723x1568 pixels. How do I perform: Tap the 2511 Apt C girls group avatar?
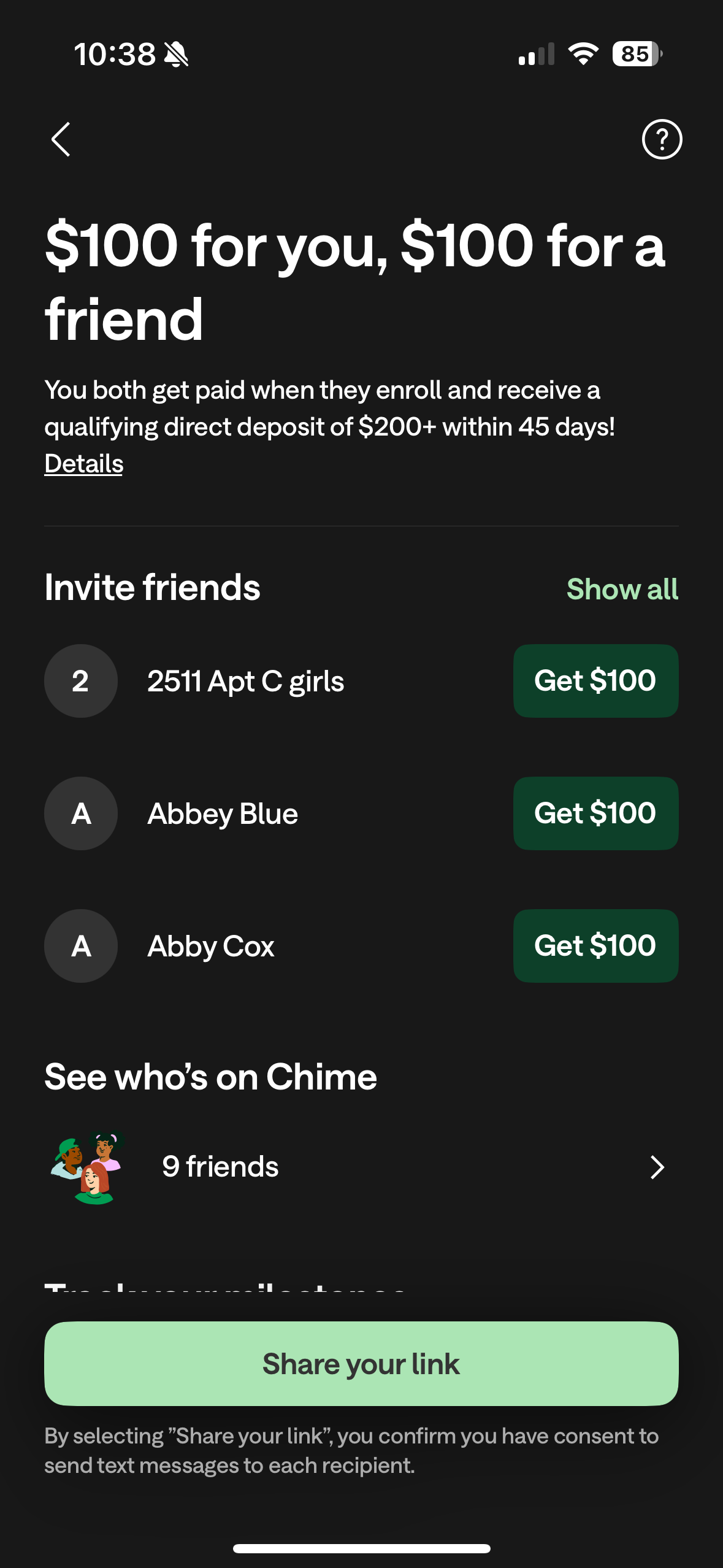80,681
